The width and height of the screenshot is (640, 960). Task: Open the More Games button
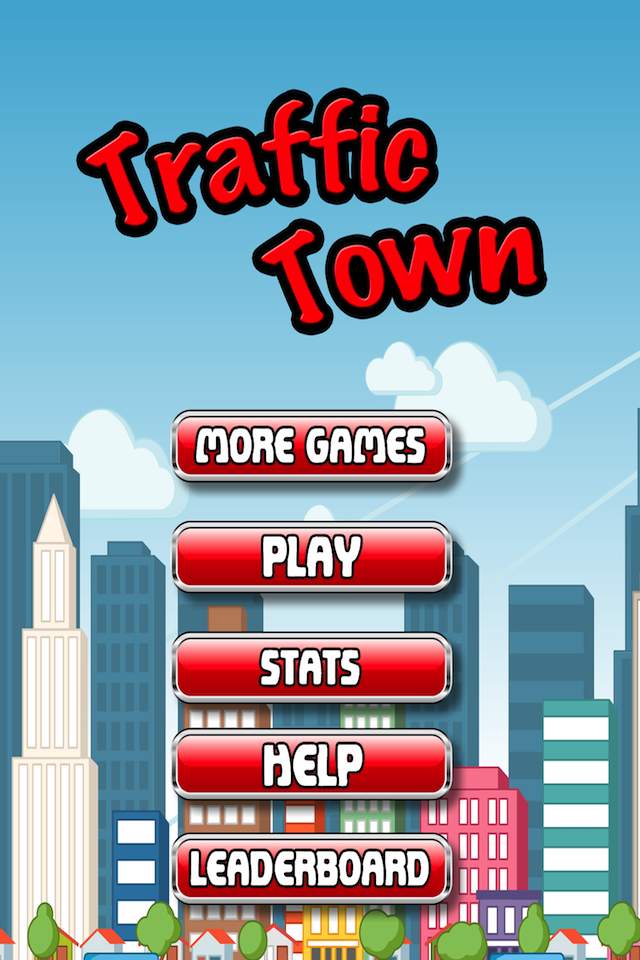click(311, 446)
